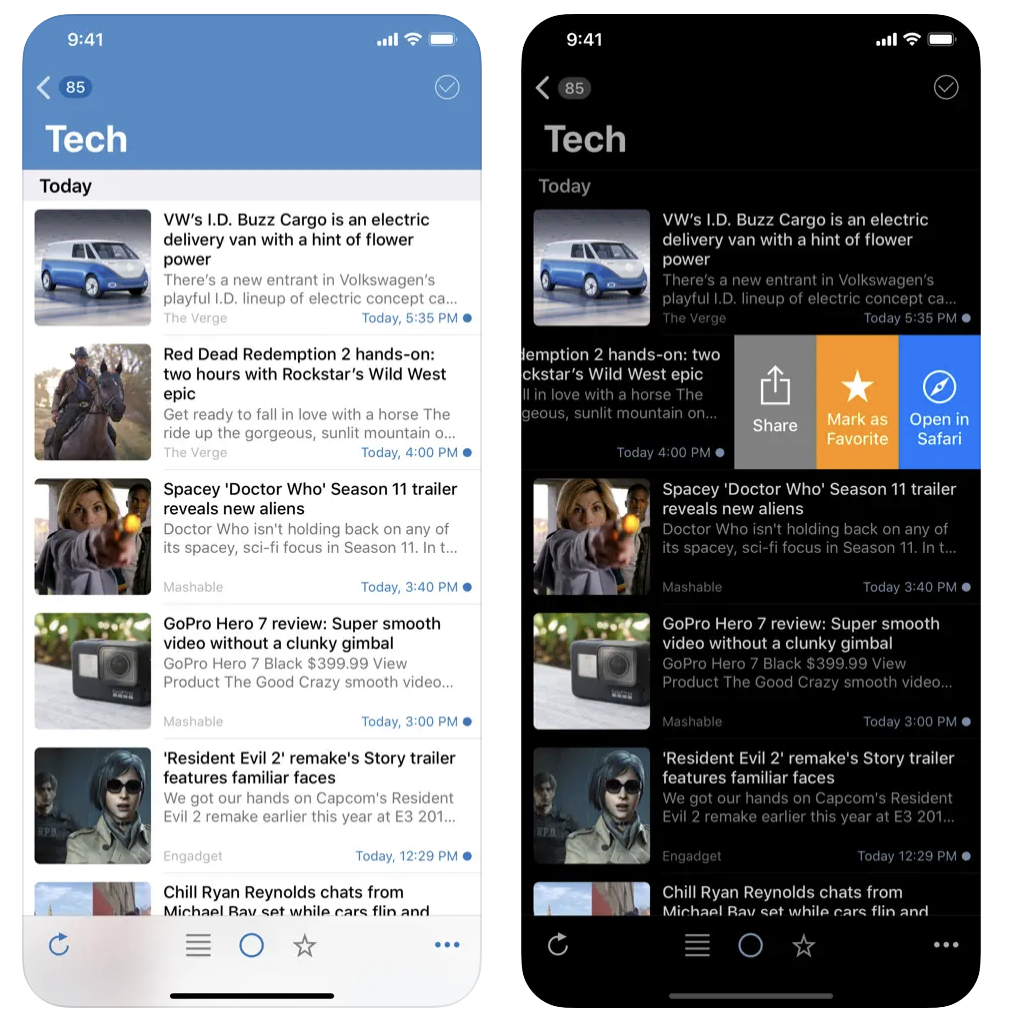Share the Red Dead Redemption 2 article
Image resolution: width=1012 pixels, height=1032 pixels.
(775, 401)
